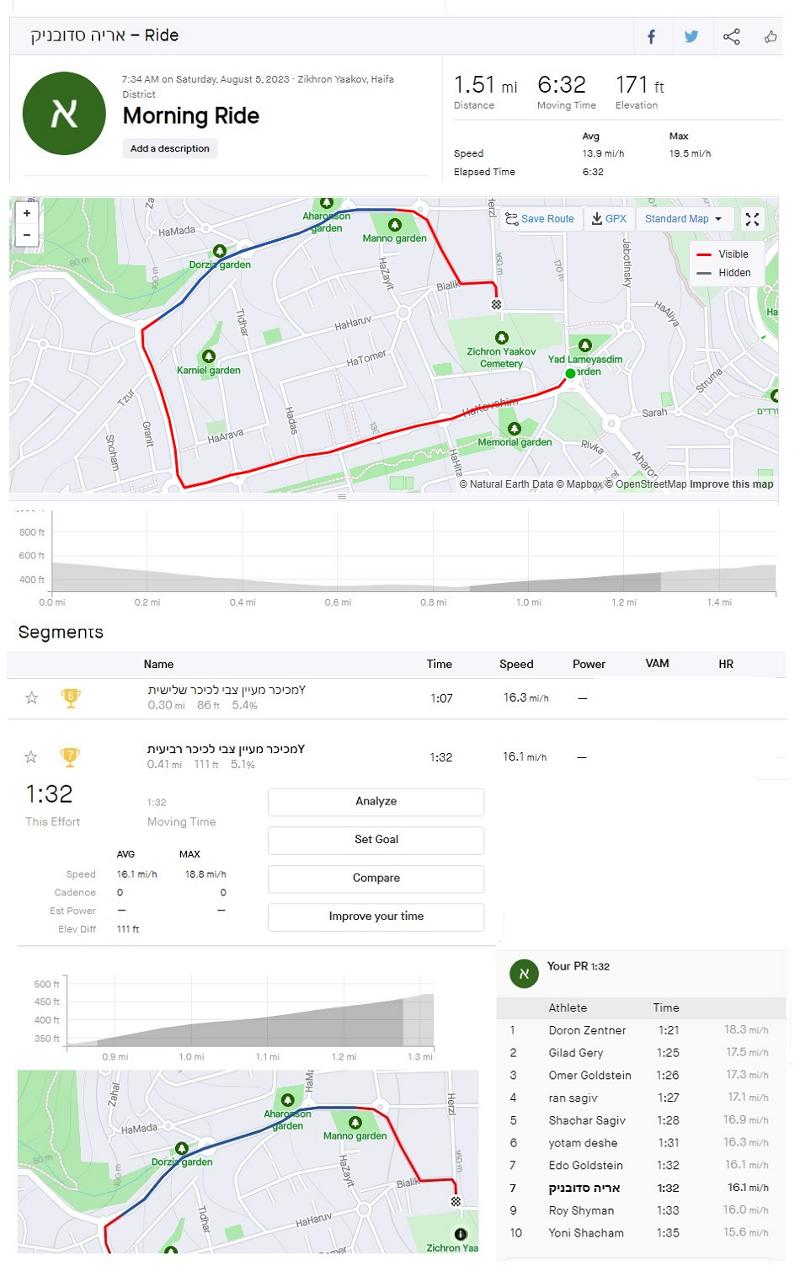Open Doron Zentner's leaderboard entry
800x1282 pixels.
[x=587, y=1030]
